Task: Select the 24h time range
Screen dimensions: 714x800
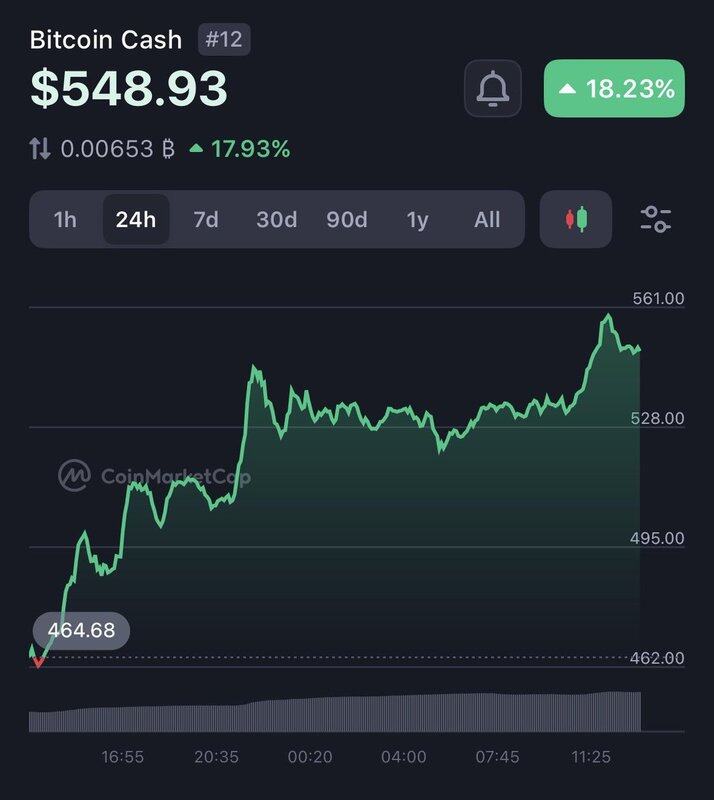Action: tap(136, 219)
